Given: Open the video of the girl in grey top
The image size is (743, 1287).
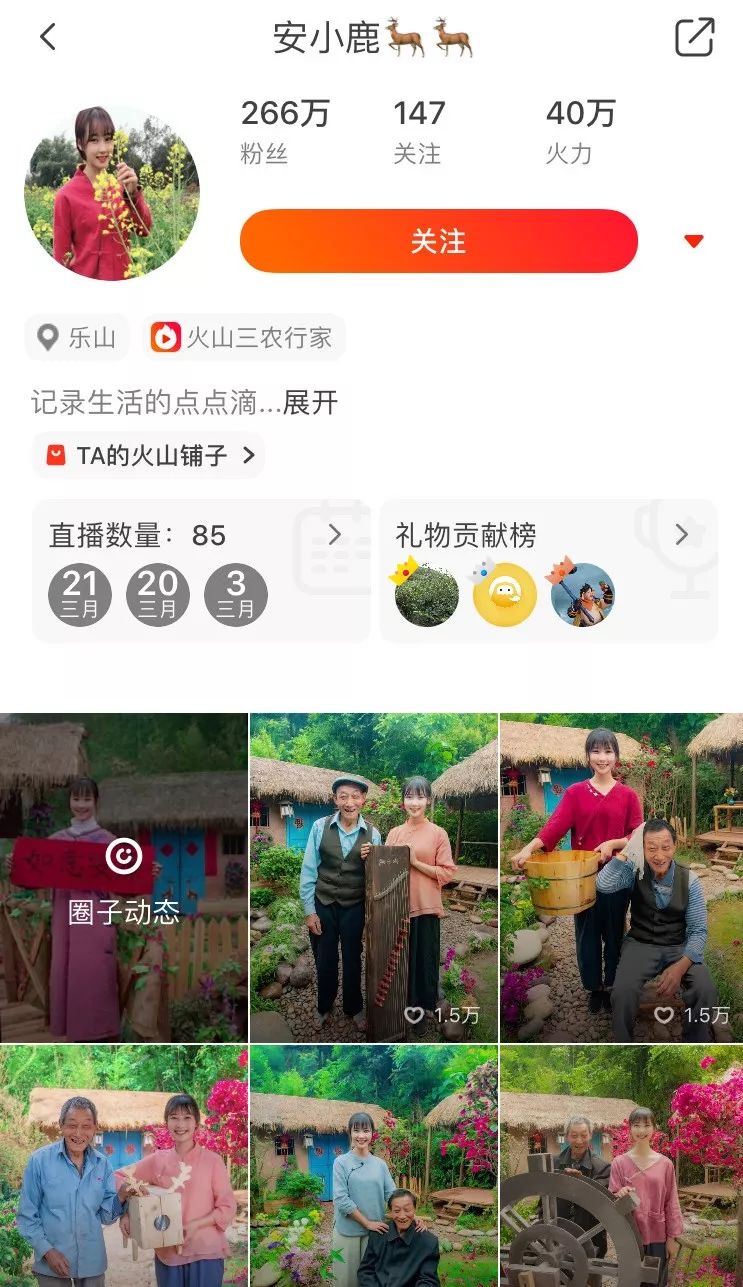Looking at the screenshot, I should [373, 1165].
